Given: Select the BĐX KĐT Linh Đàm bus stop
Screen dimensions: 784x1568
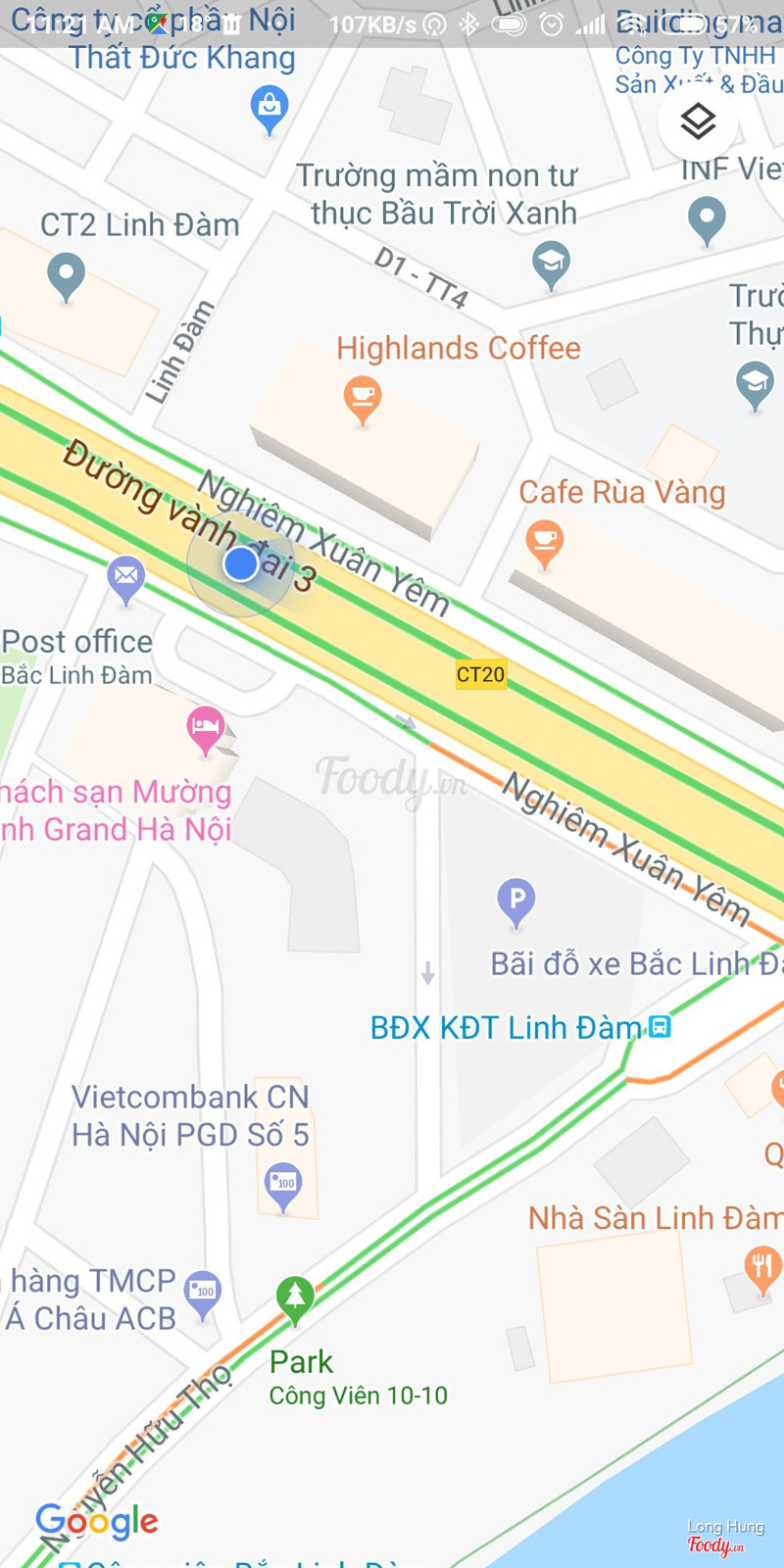Looking at the screenshot, I should coord(661,1027).
